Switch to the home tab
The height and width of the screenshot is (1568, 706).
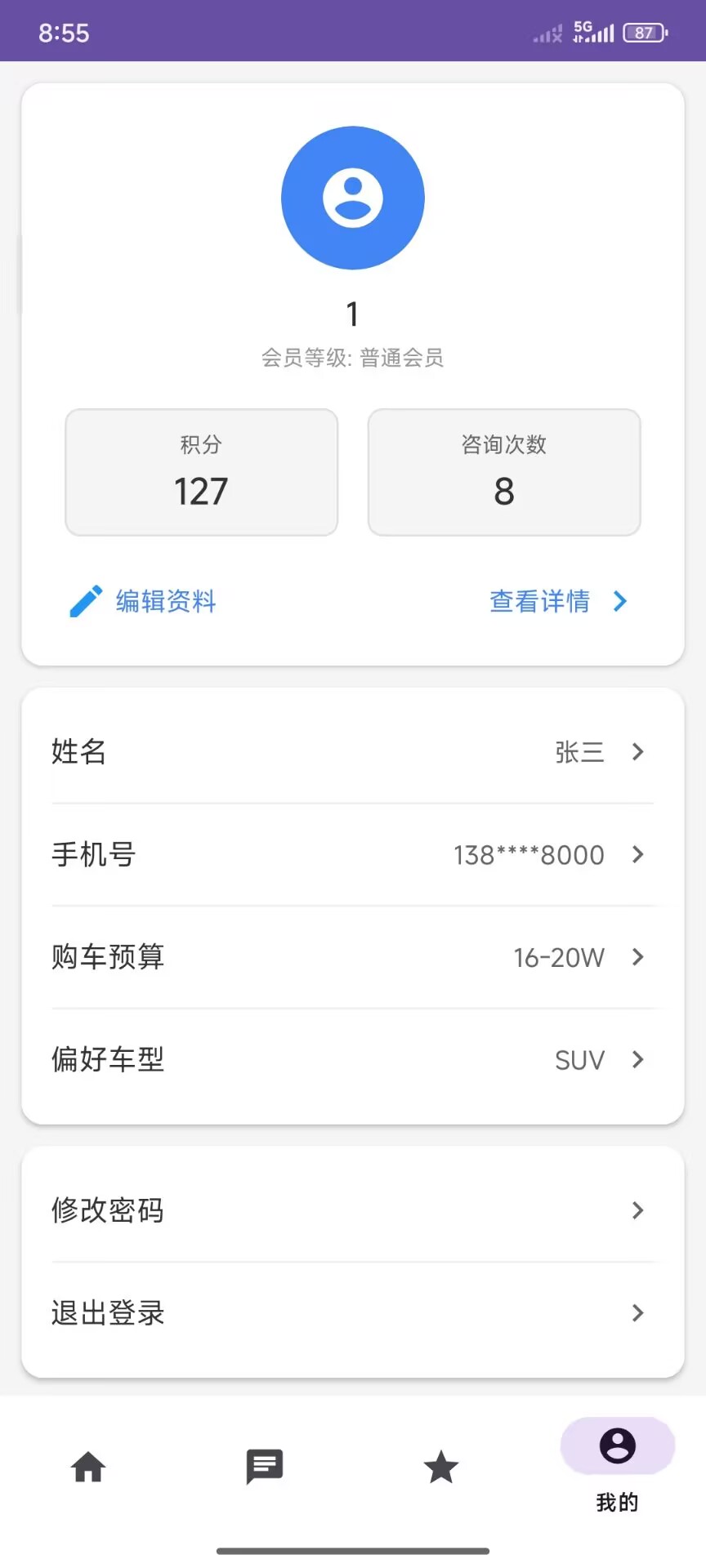(88, 1468)
